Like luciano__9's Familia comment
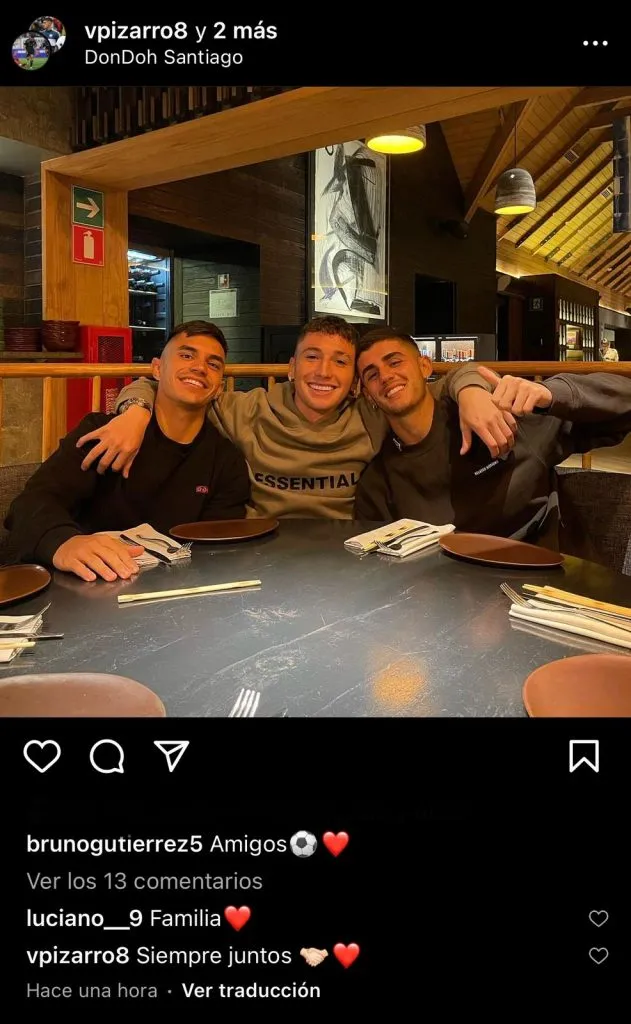The width and height of the screenshot is (631, 1024). tap(598, 918)
